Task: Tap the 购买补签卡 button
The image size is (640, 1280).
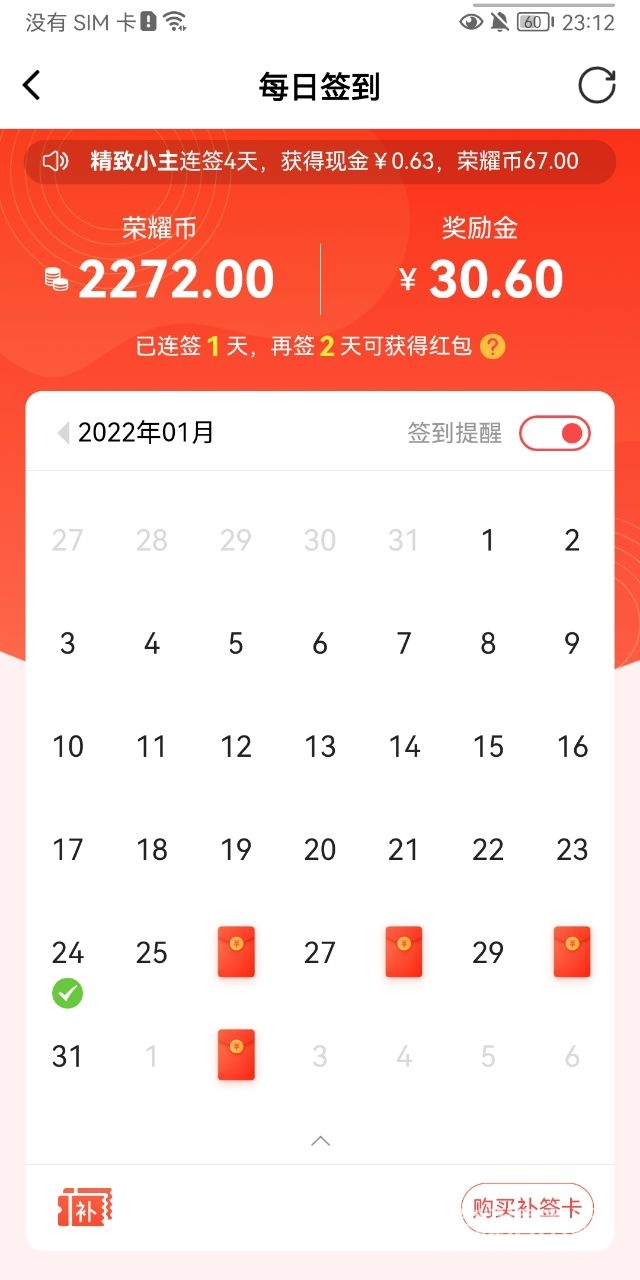Action: click(x=527, y=1207)
